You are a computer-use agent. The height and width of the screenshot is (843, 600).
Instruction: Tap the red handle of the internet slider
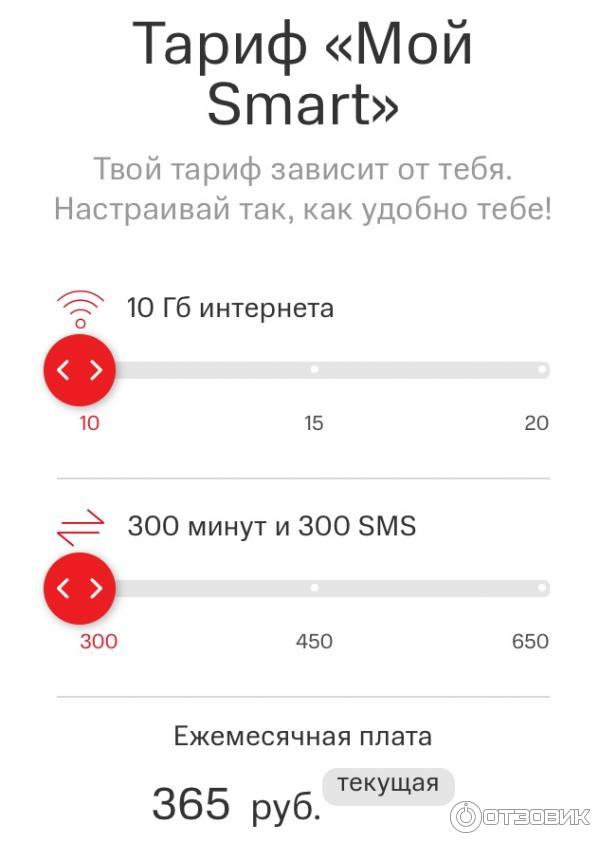(80, 370)
